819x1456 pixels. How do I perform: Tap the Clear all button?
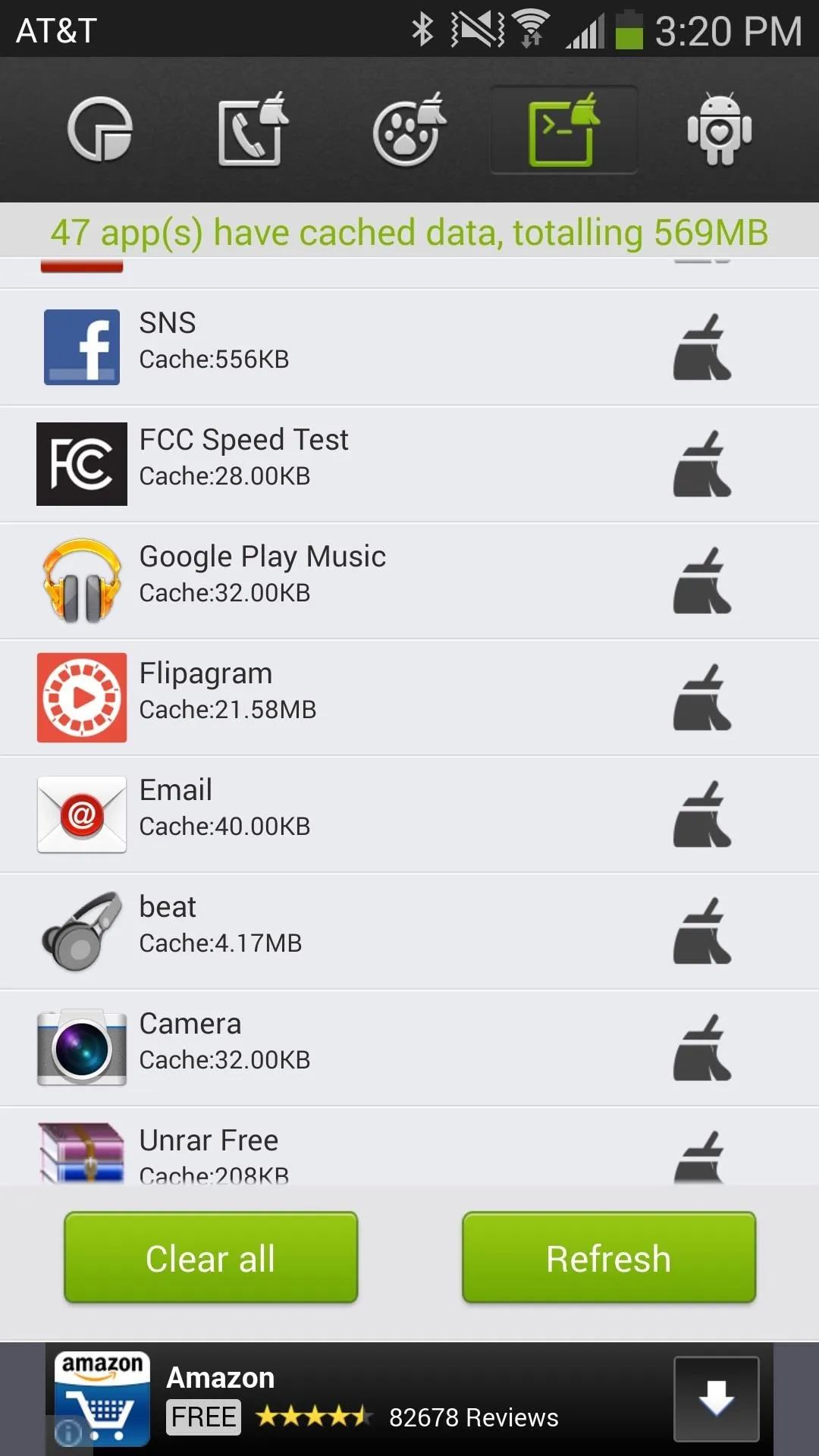point(211,1257)
